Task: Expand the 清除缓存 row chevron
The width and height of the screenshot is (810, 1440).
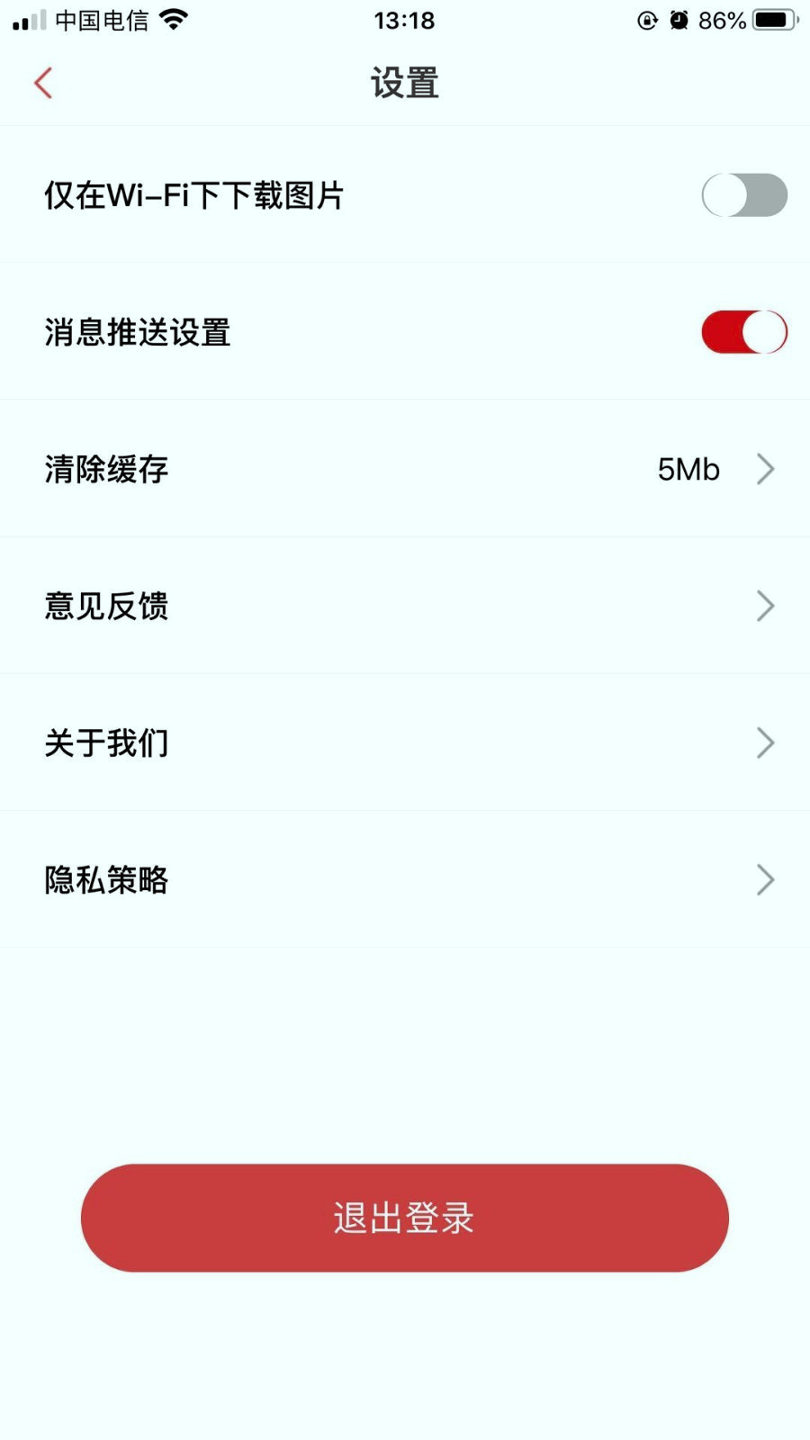Action: click(765, 469)
